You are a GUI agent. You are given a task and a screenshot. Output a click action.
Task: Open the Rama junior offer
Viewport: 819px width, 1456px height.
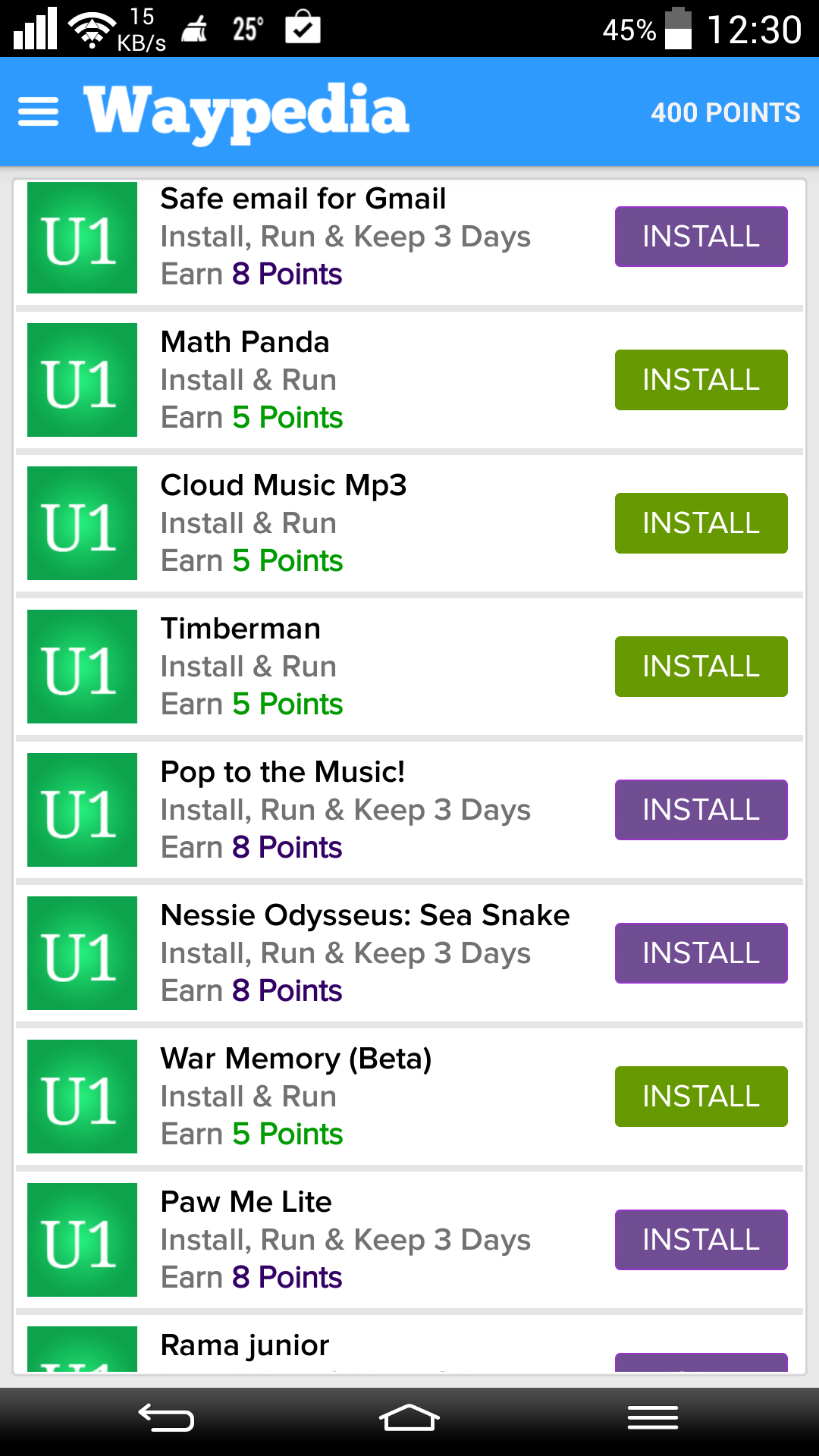click(x=246, y=1347)
